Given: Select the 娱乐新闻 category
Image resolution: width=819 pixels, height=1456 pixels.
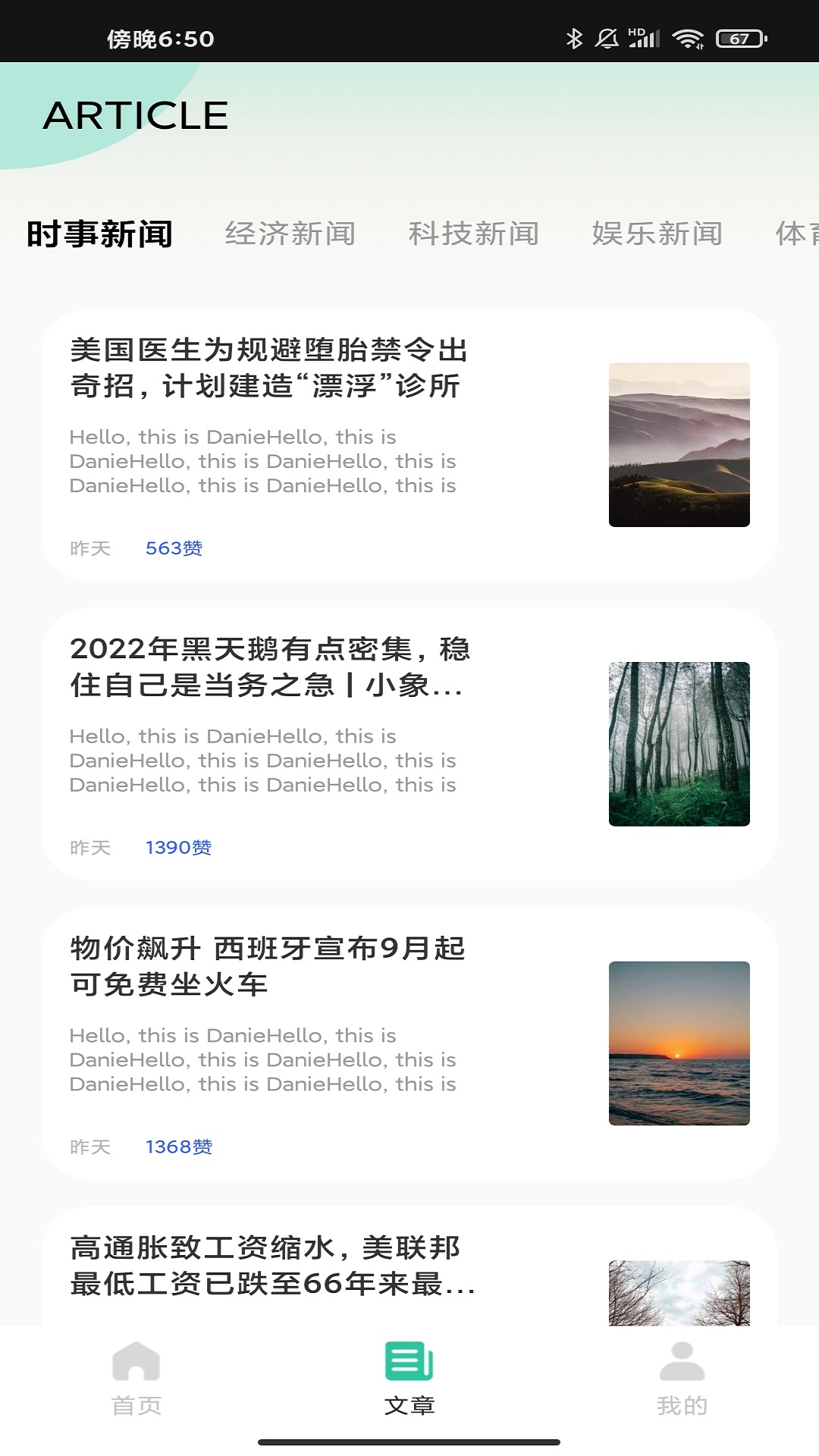Looking at the screenshot, I should (657, 234).
